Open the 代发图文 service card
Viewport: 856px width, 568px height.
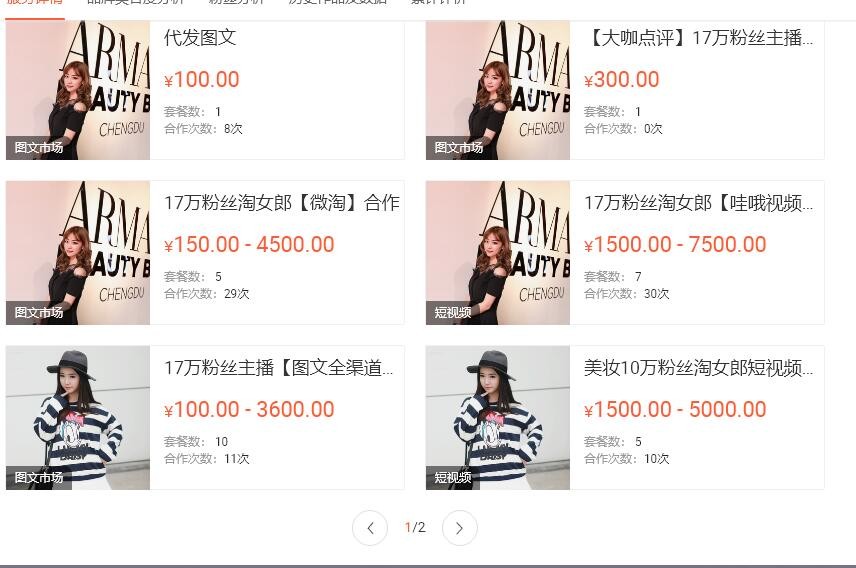coord(200,39)
